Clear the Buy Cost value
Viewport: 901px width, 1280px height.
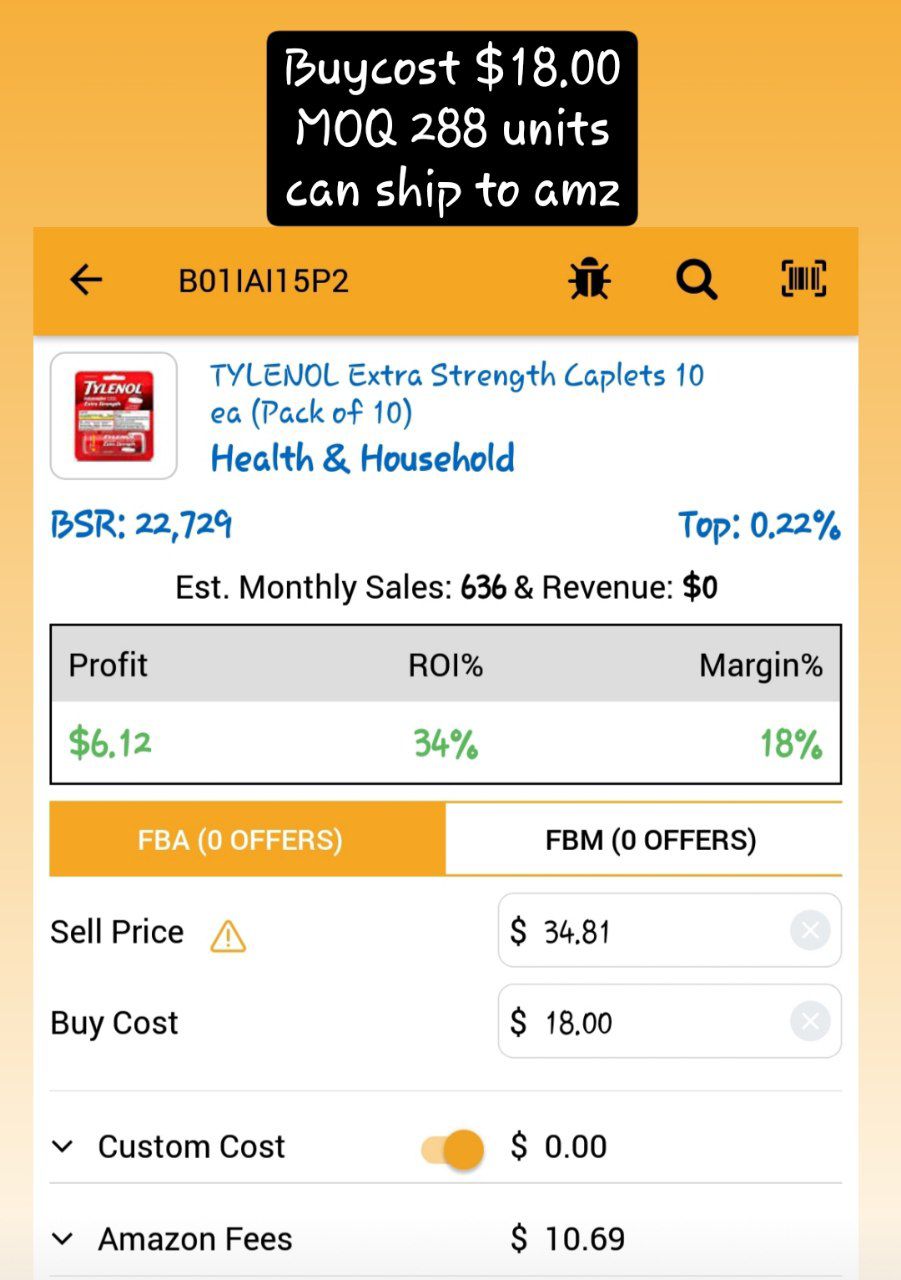810,1022
